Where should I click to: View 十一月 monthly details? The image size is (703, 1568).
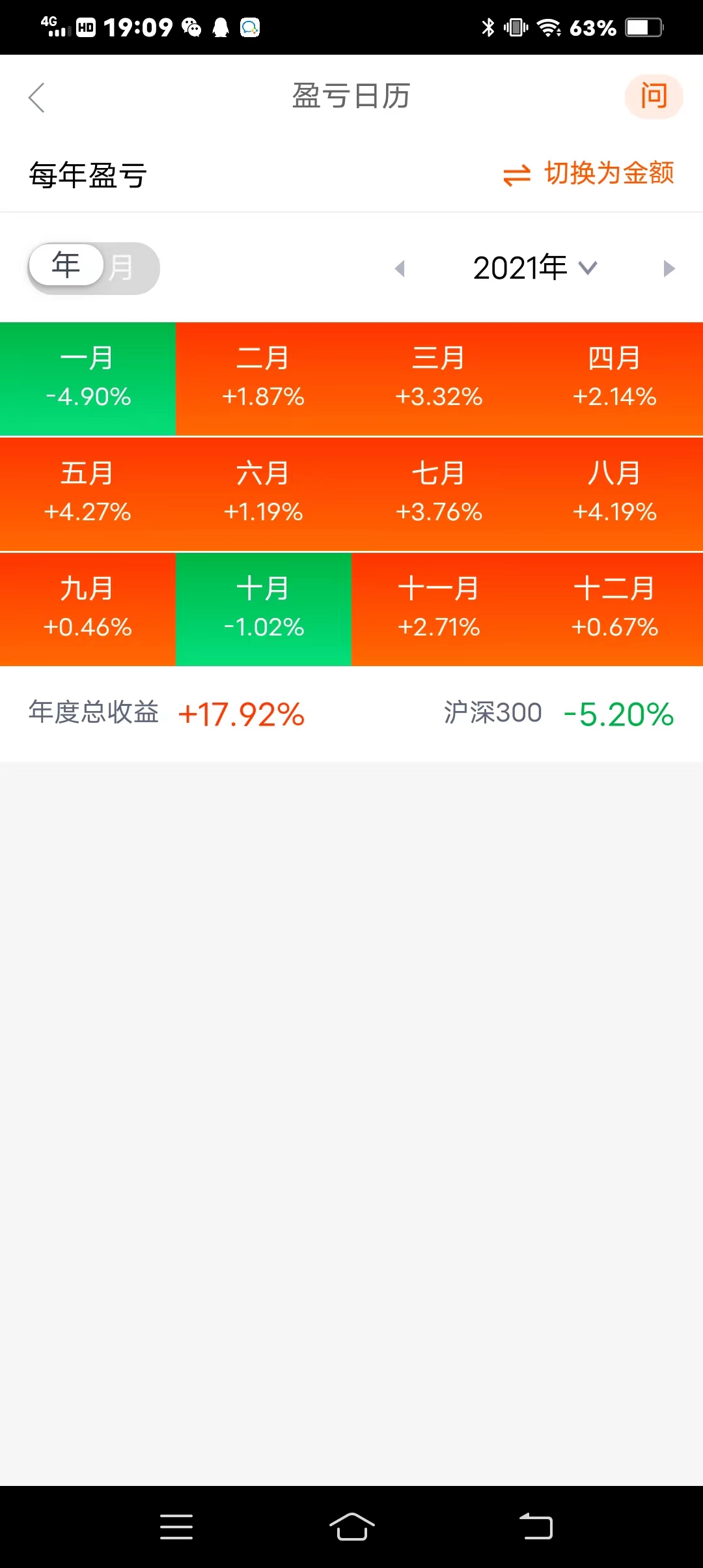pos(439,609)
